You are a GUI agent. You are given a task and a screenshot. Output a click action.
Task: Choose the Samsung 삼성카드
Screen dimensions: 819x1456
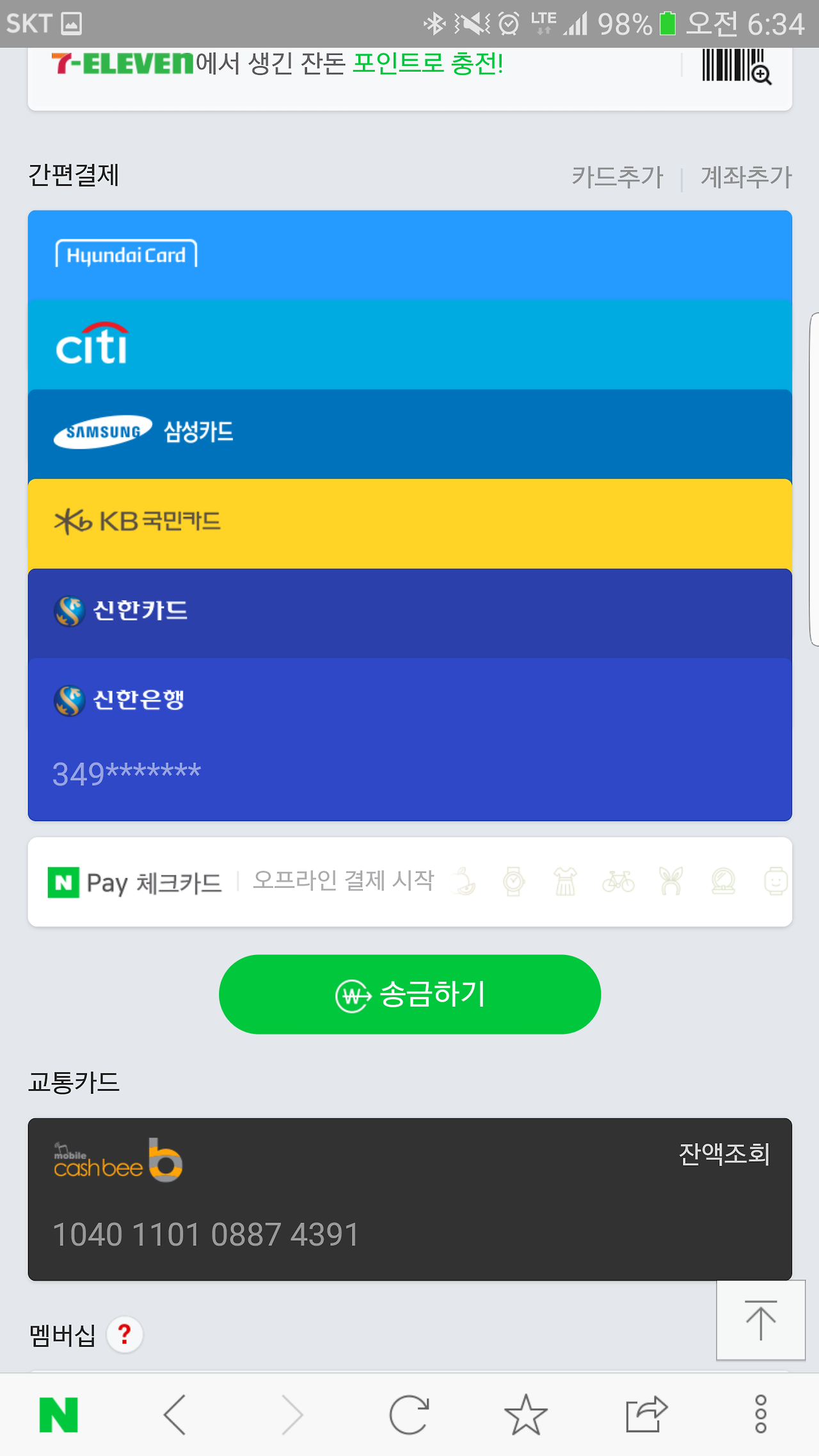point(409,435)
